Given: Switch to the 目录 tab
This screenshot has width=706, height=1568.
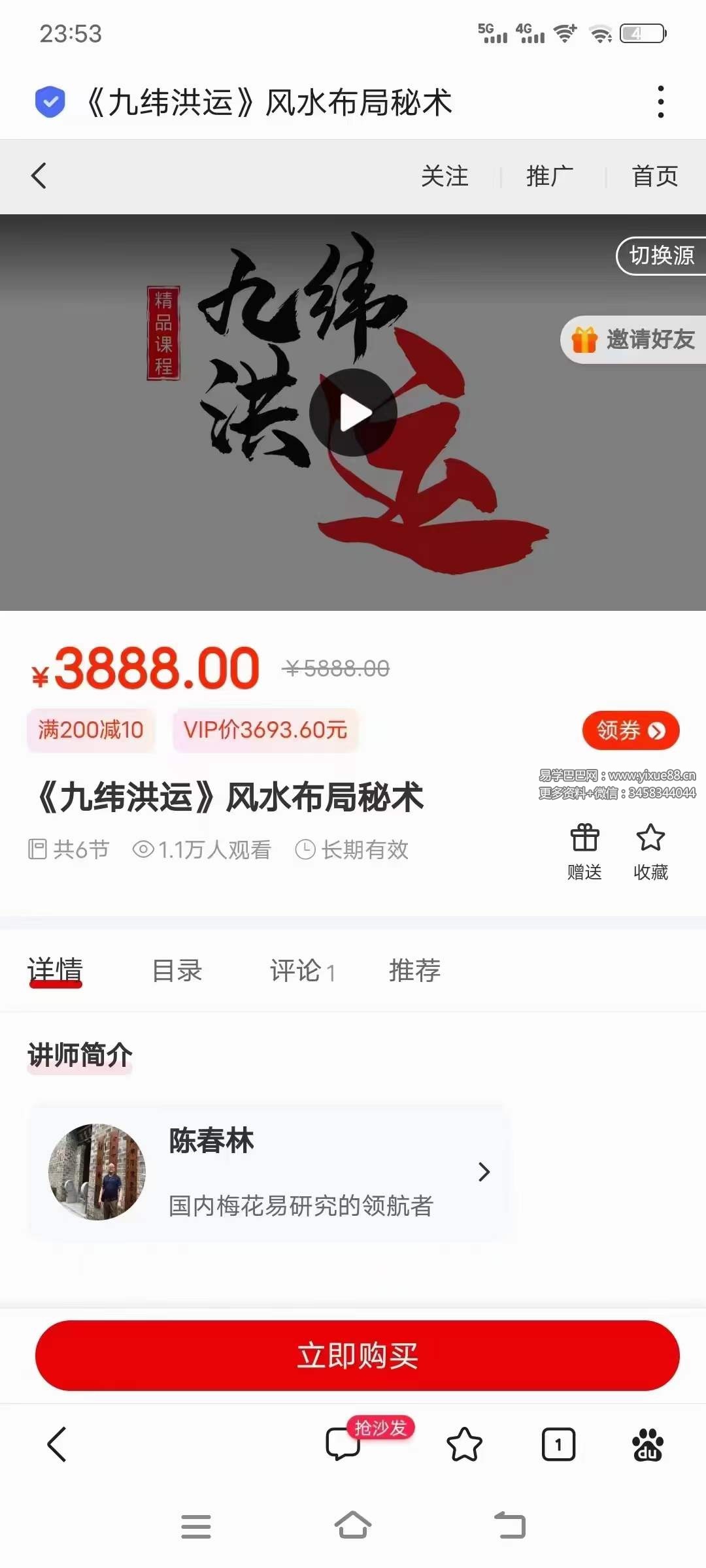Looking at the screenshot, I should click(x=178, y=972).
